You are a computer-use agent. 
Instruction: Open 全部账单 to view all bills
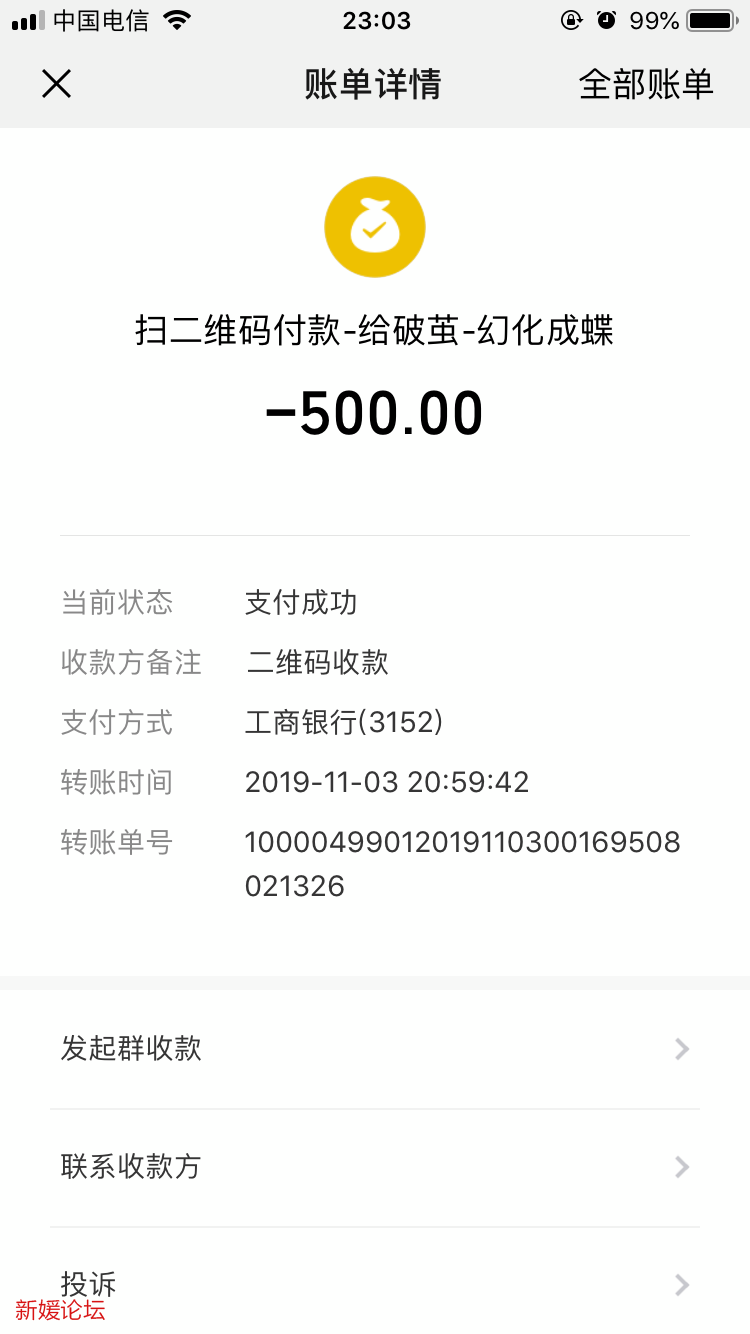pyautogui.click(x=646, y=85)
